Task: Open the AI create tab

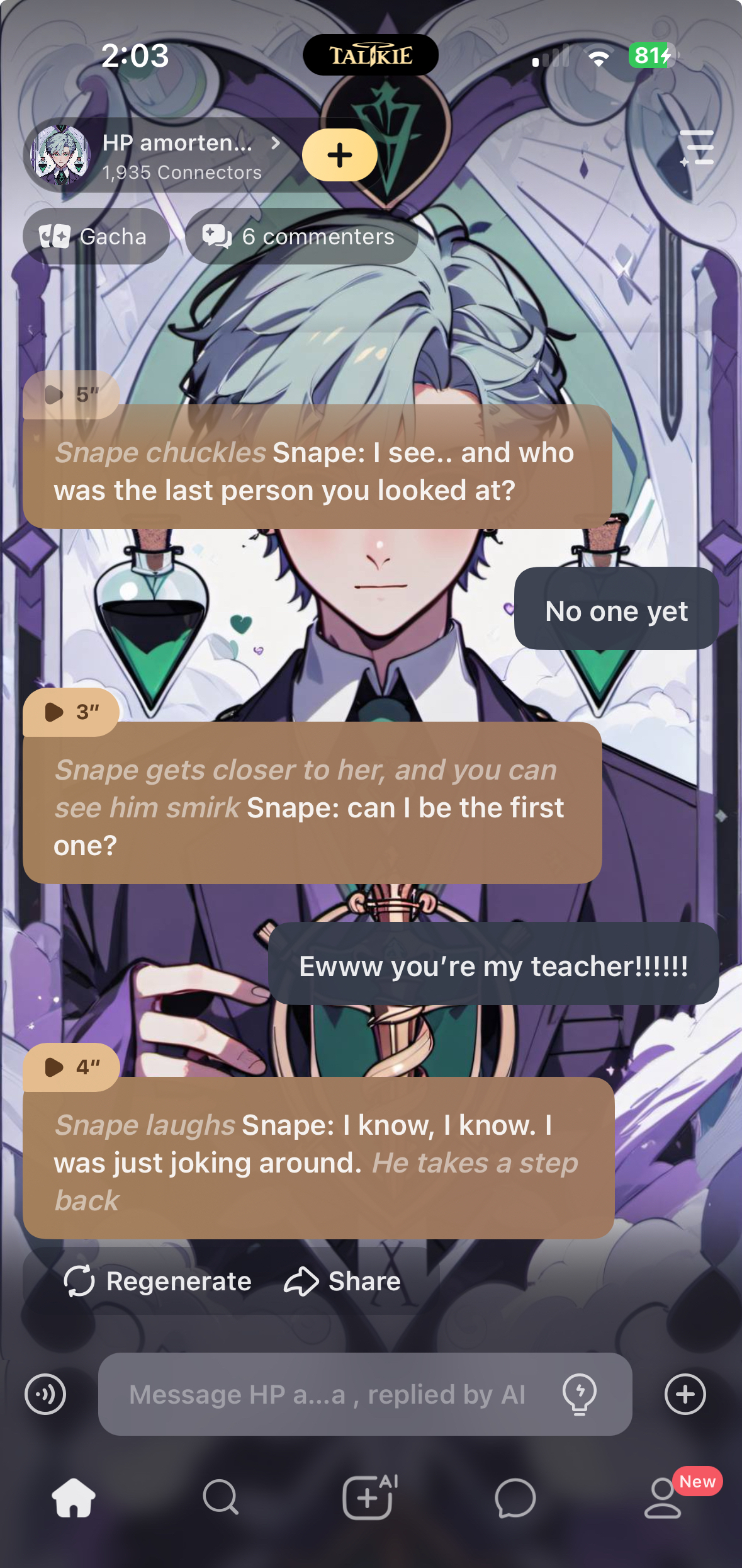Action: 369,1497
